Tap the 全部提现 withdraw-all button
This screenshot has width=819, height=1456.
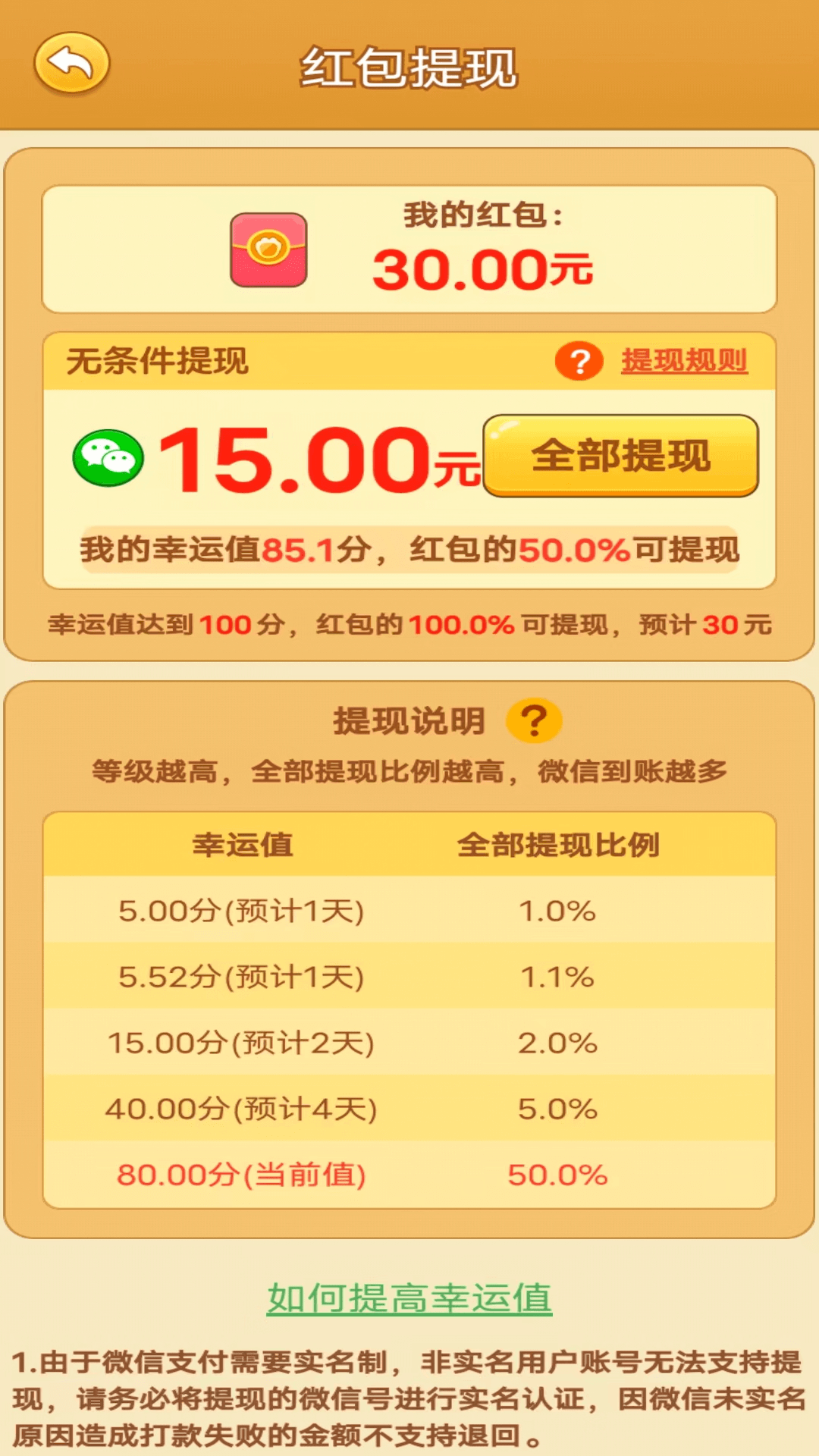pyautogui.click(x=620, y=456)
